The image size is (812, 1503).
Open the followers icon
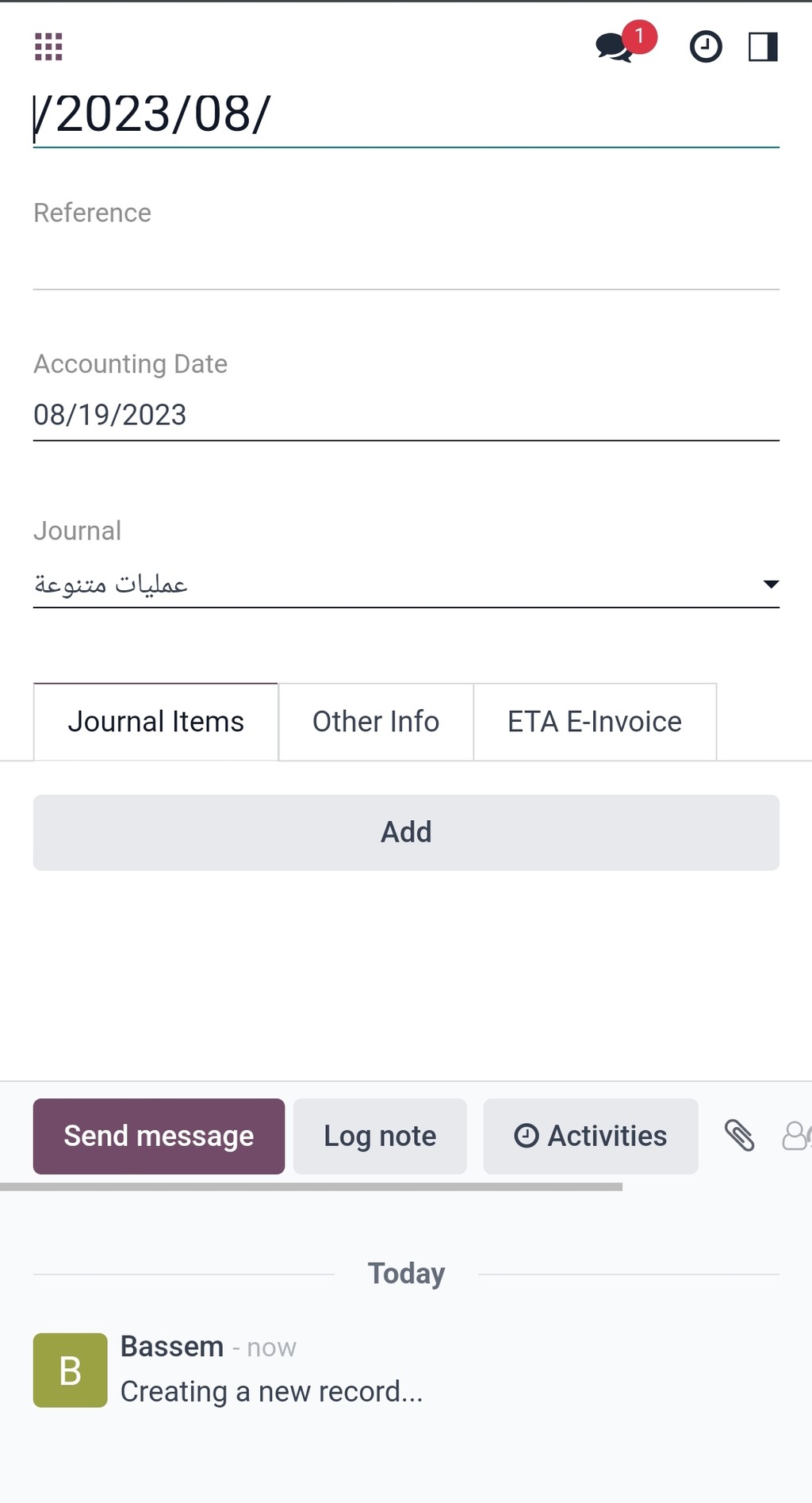pos(796,1136)
